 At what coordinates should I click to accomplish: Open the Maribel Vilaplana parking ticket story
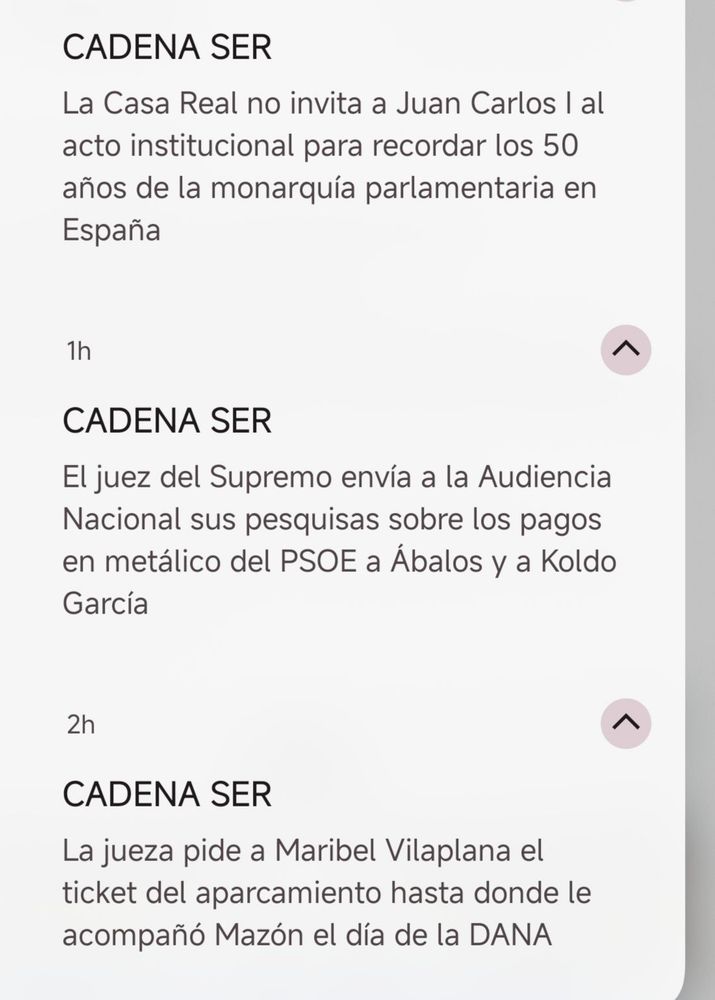pos(326,894)
